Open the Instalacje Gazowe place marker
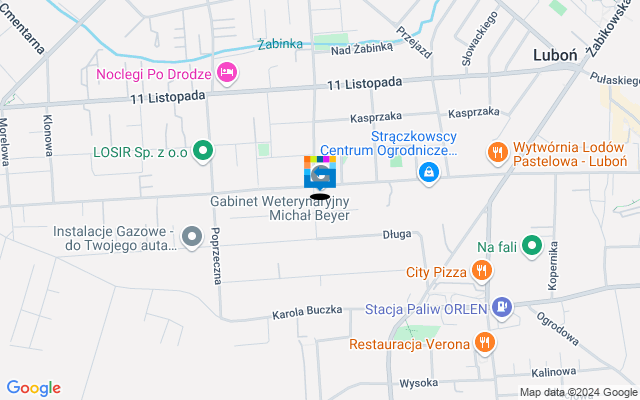The height and width of the screenshot is (400, 640). (191, 237)
